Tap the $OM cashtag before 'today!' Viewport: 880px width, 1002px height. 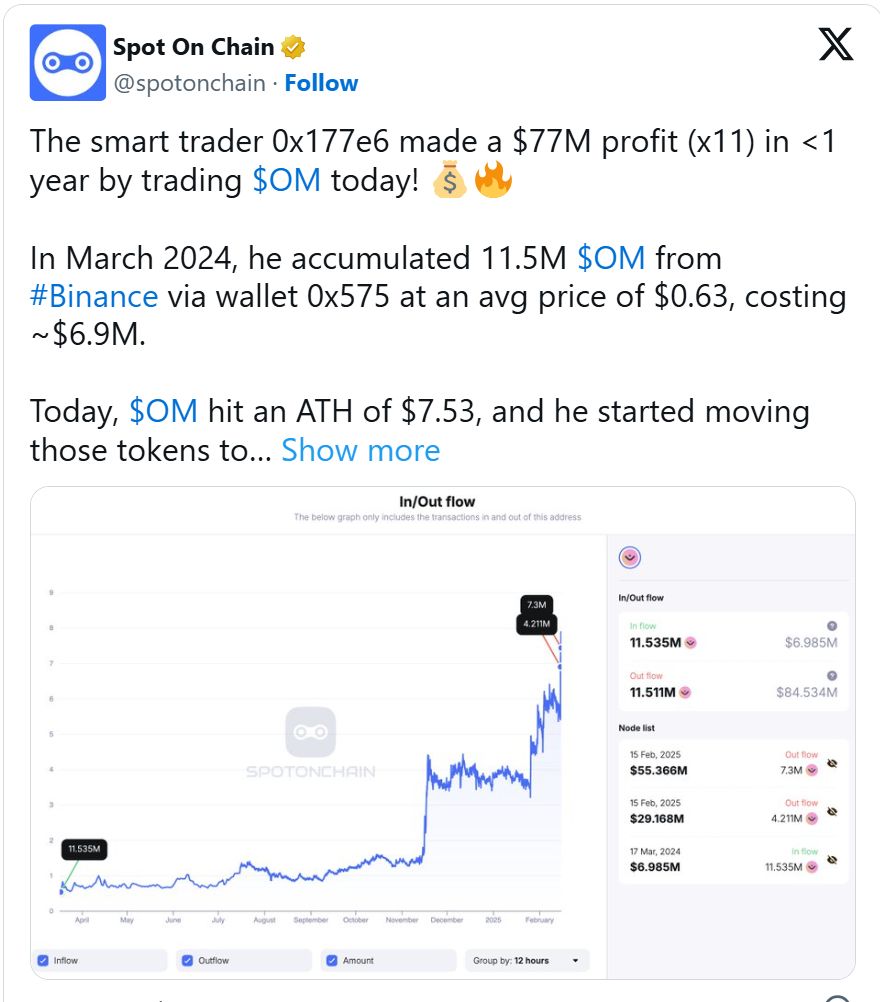click(287, 180)
